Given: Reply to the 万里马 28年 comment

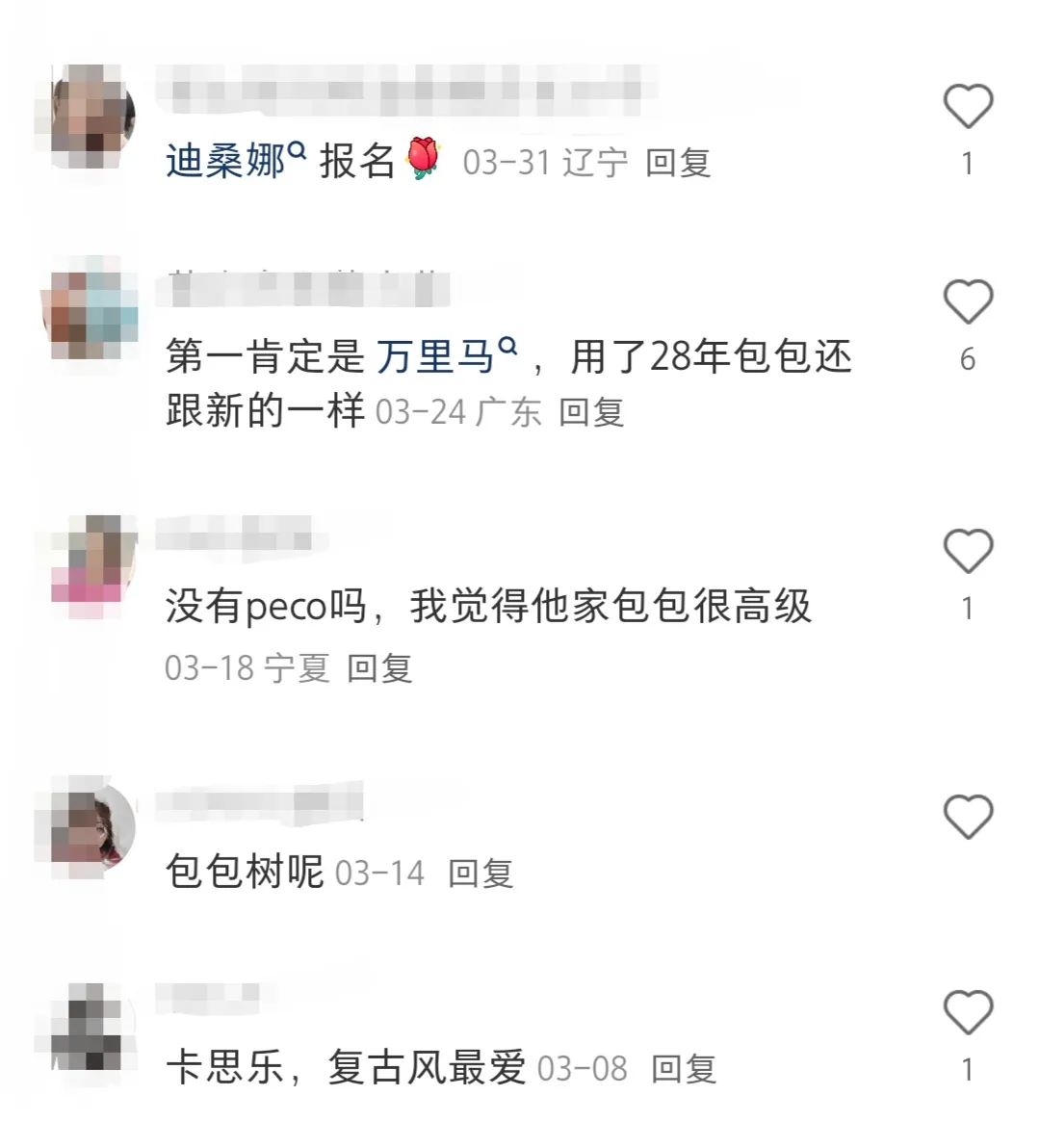Looking at the screenshot, I should click(591, 412).
